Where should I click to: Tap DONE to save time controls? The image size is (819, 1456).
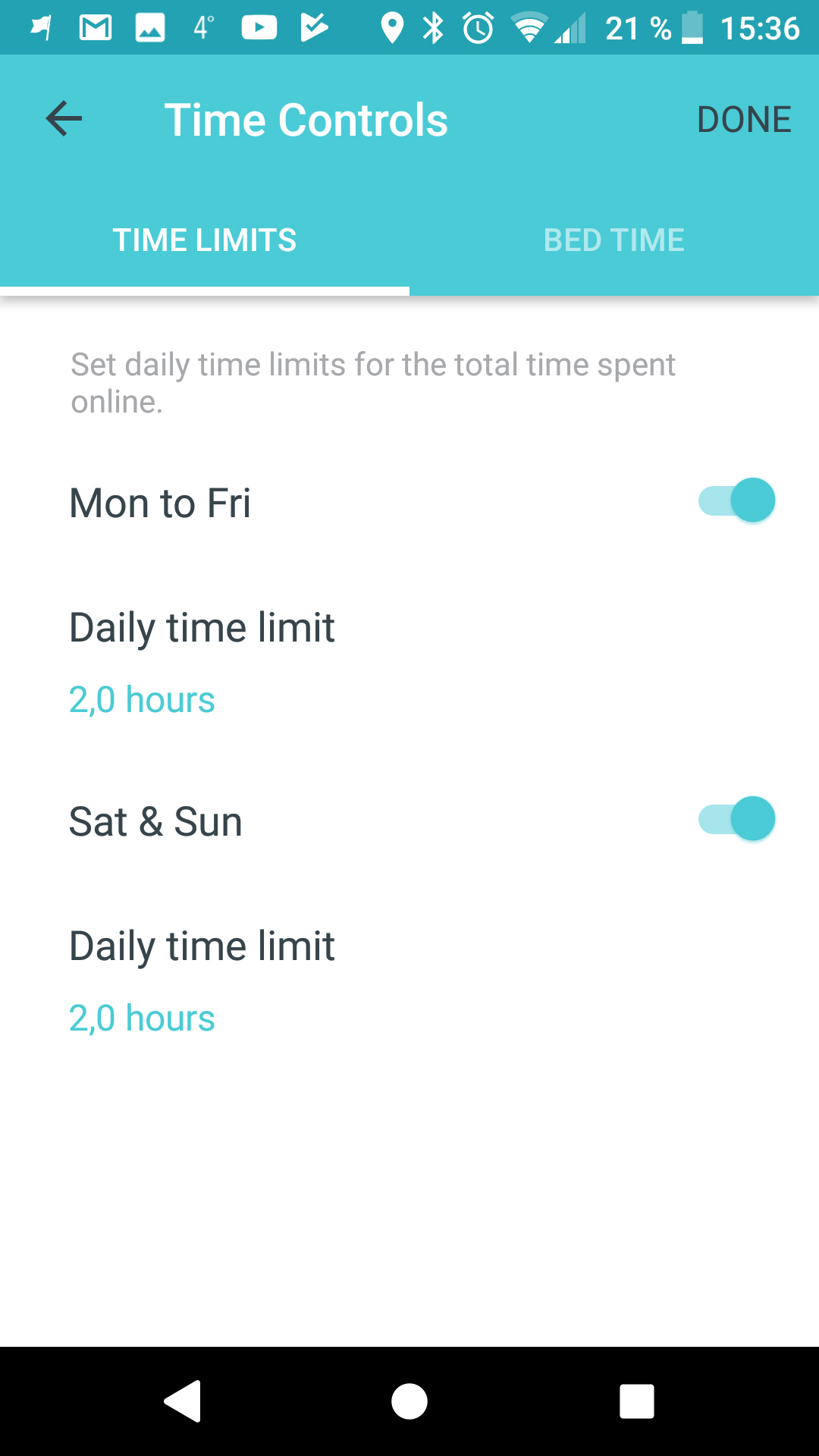tap(744, 119)
